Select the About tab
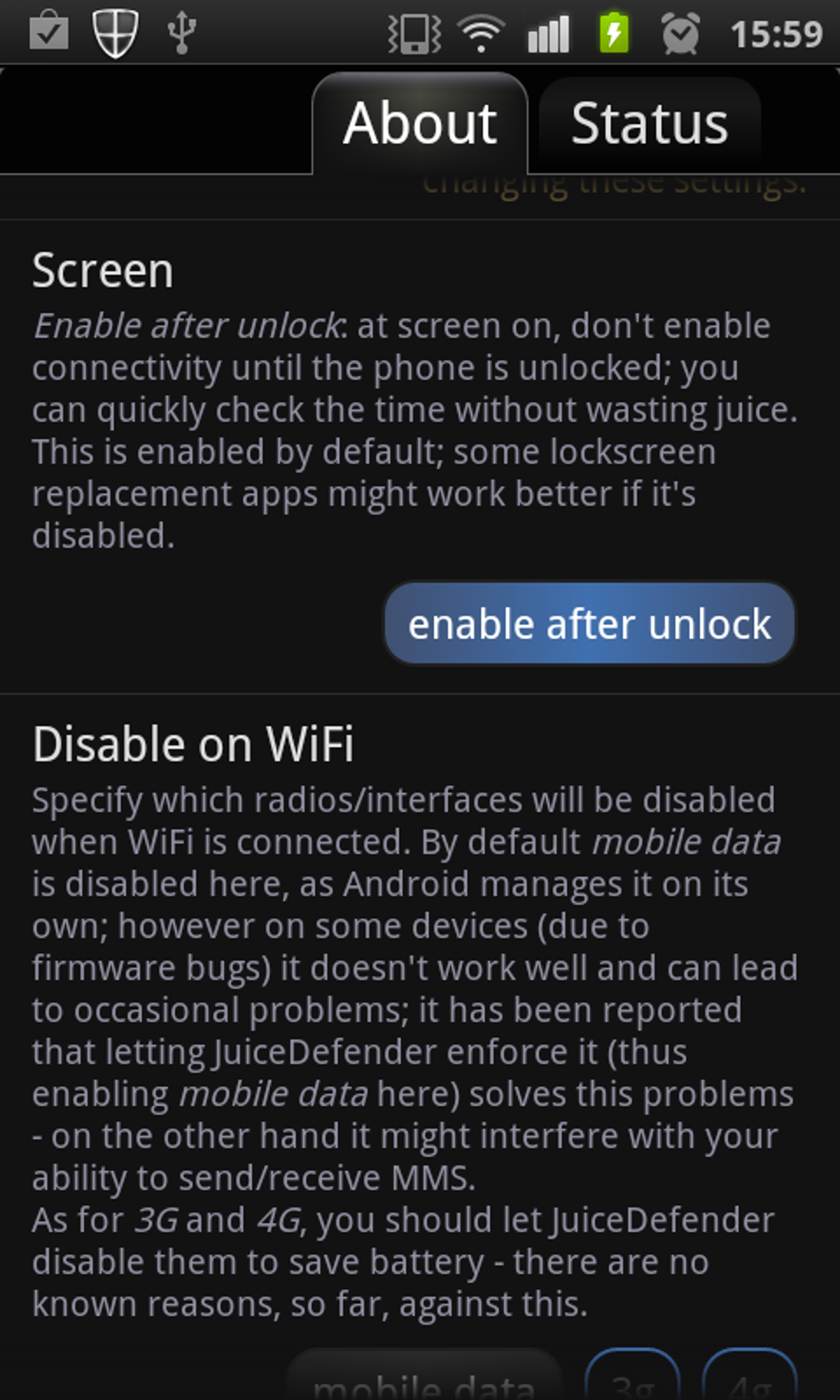The image size is (840, 1400). click(420, 122)
